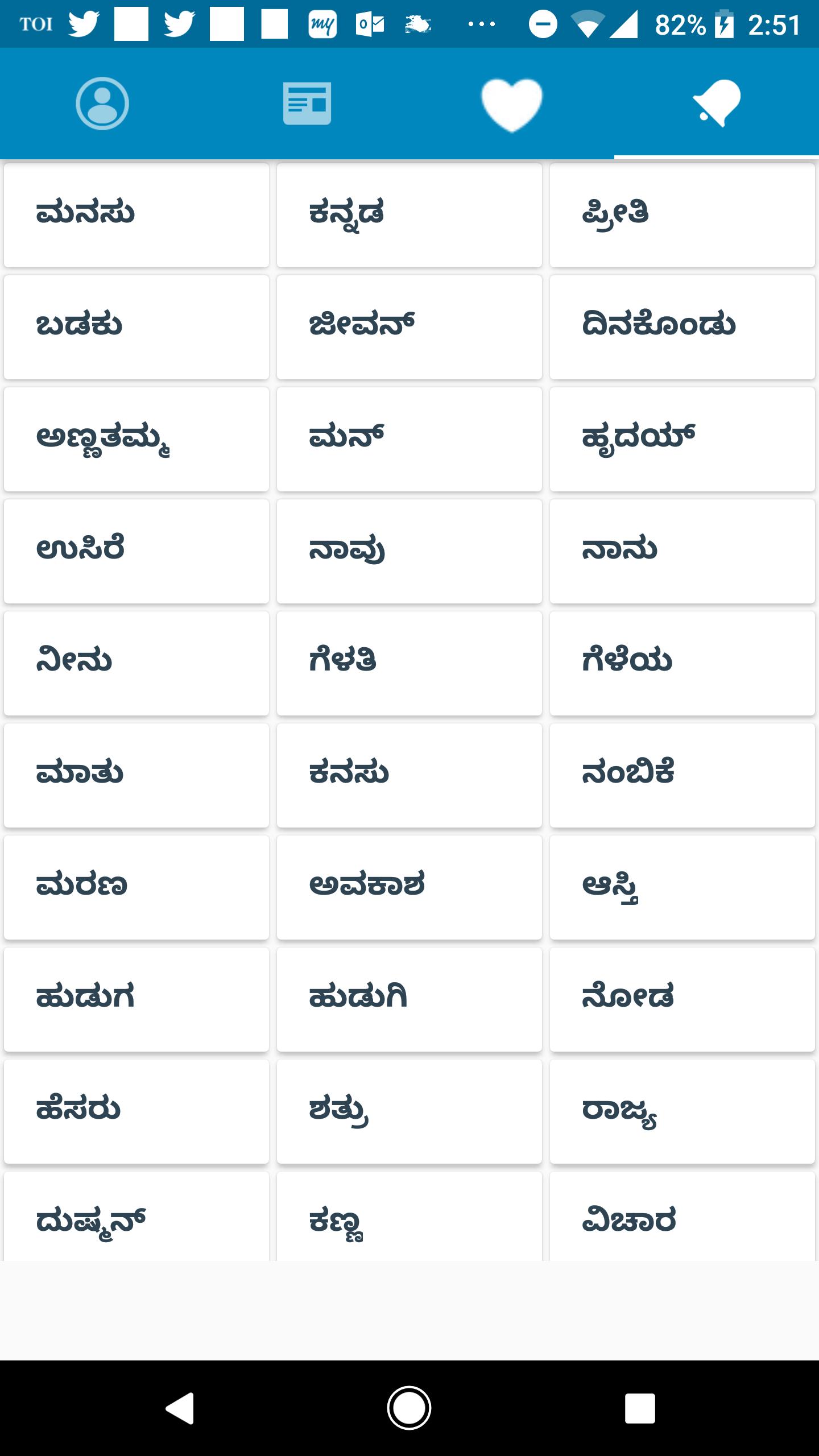Open the ಕನ್ನಡ tag card
Image resolution: width=819 pixels, height=1456 pixels.
[409, 215]
